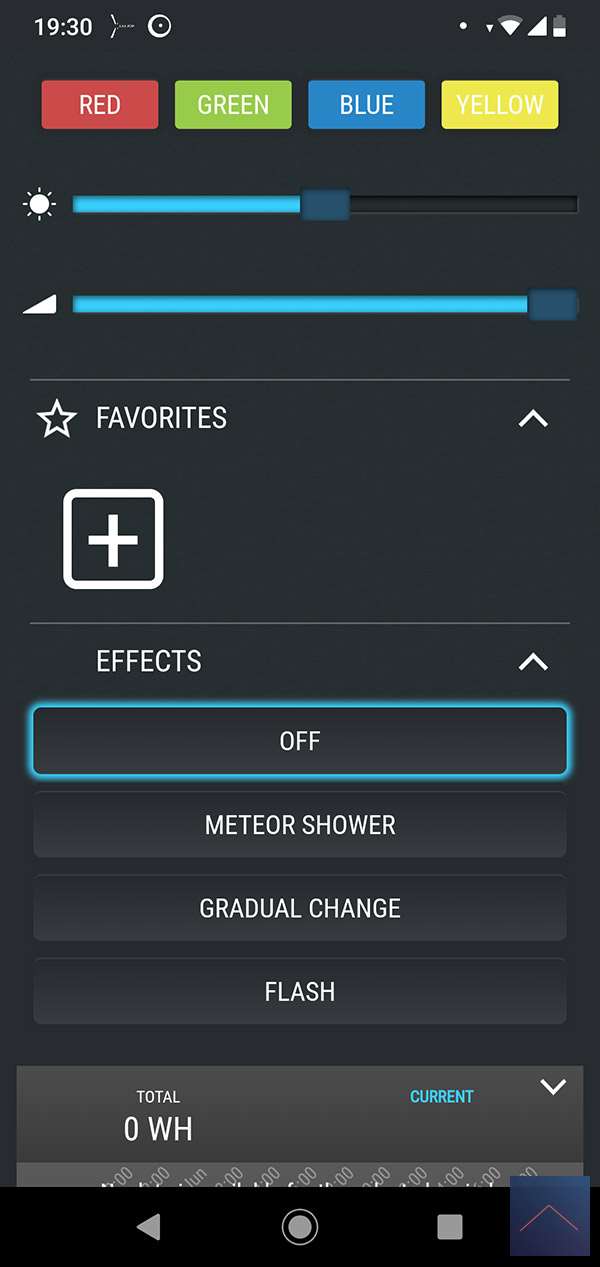Screen dimensions: 600x1267
Task: Pick the YELLOW color preset
Action: [x=500, y=105]
